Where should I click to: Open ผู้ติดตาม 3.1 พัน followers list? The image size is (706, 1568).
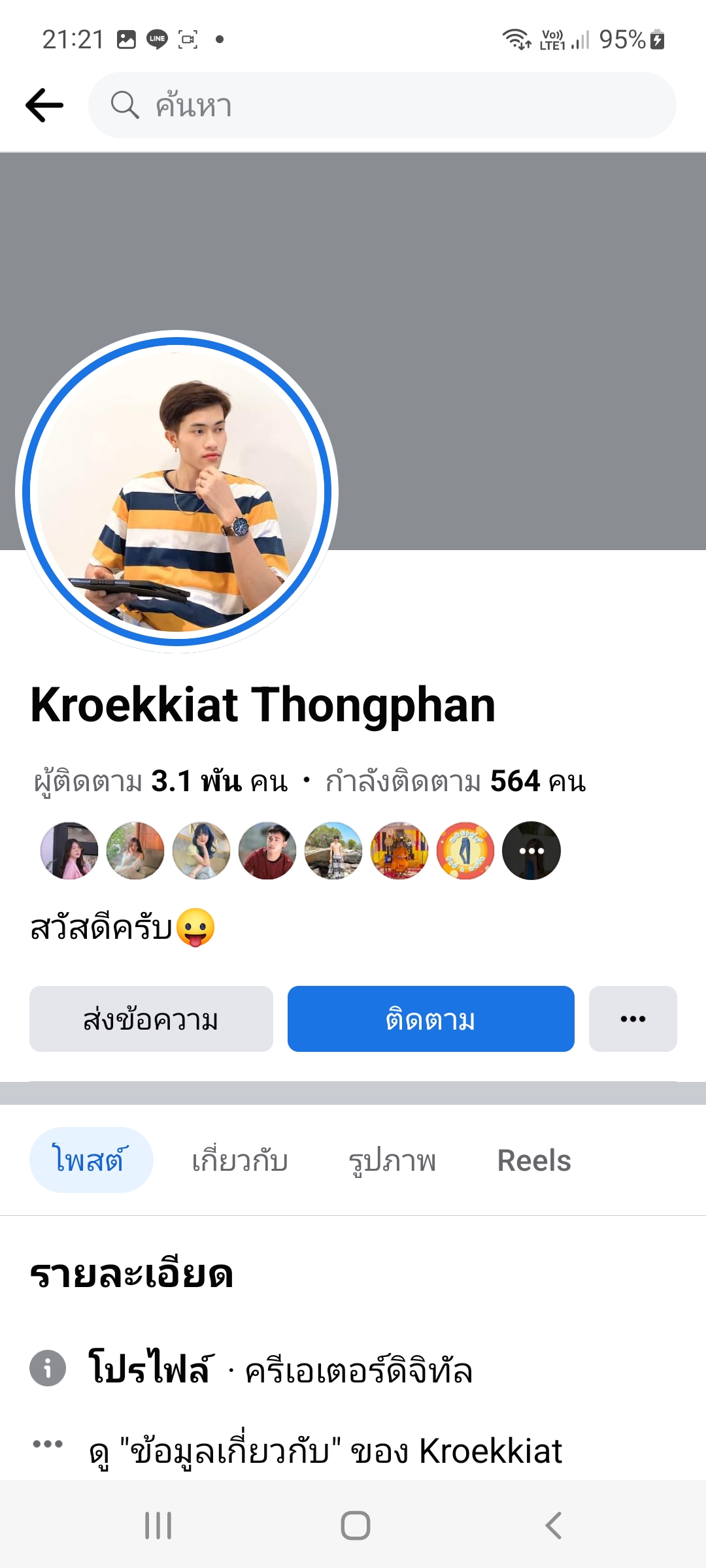(161, 781)
